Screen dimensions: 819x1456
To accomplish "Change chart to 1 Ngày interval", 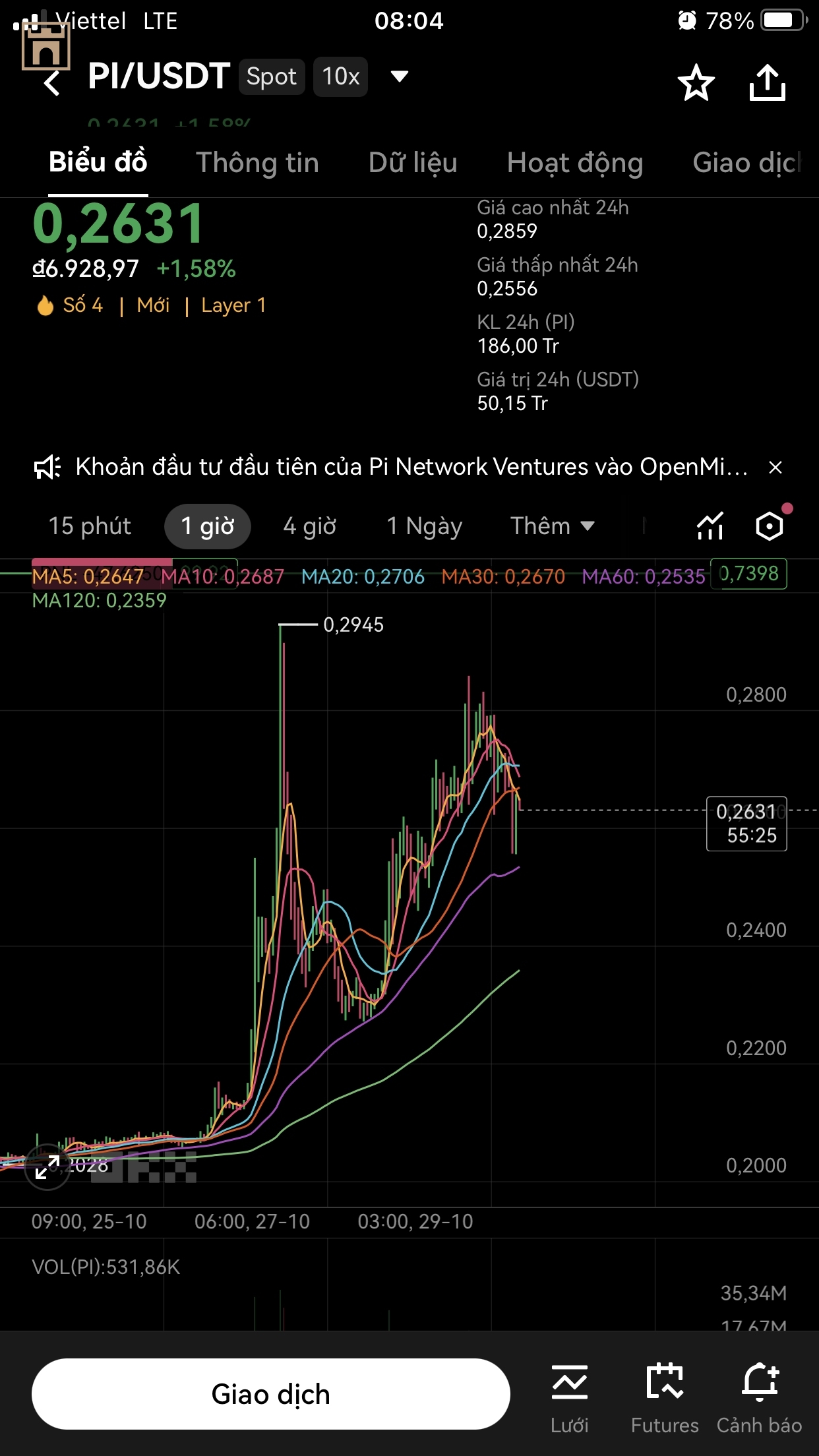I will tap(424, 526).
